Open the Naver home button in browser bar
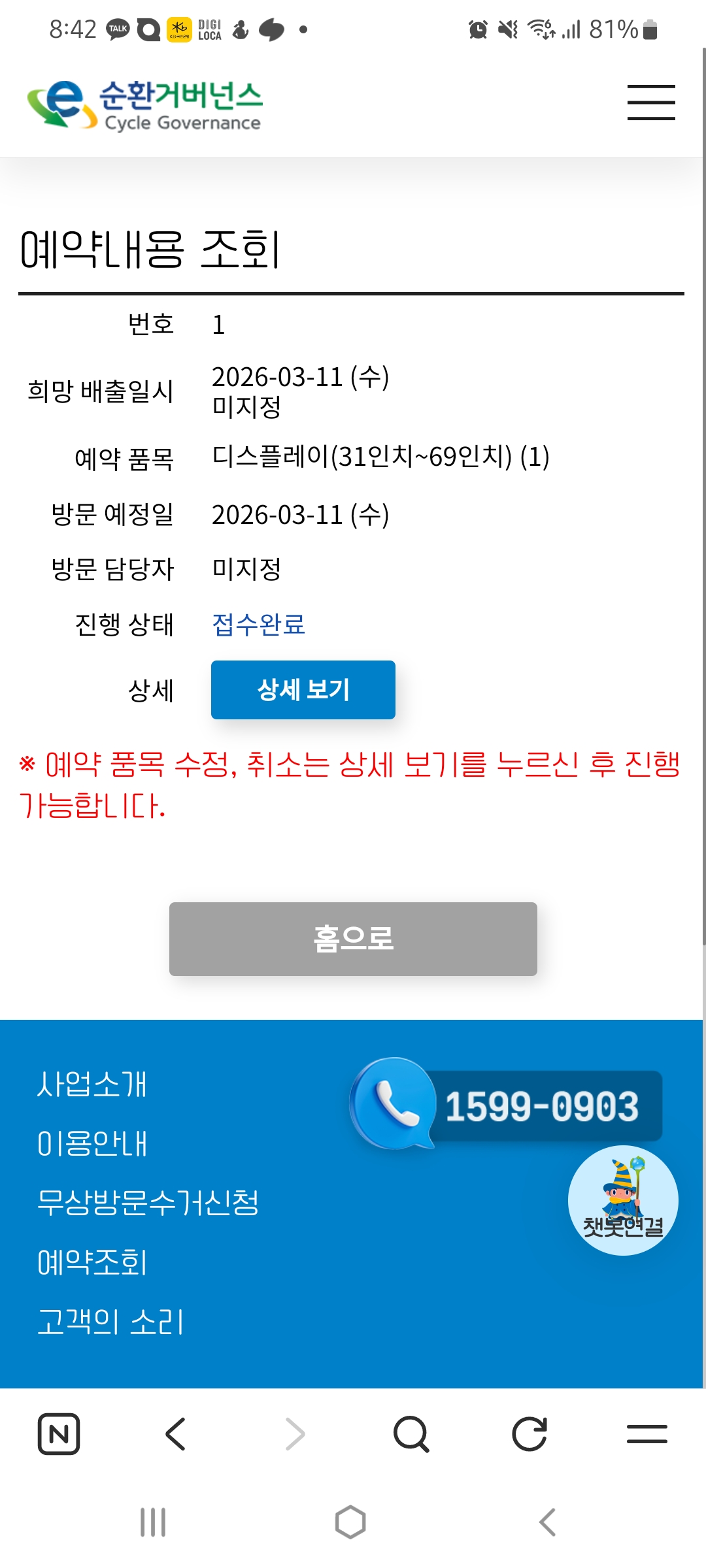Viewport: 706px width, 1568px height. point(59,1434)
